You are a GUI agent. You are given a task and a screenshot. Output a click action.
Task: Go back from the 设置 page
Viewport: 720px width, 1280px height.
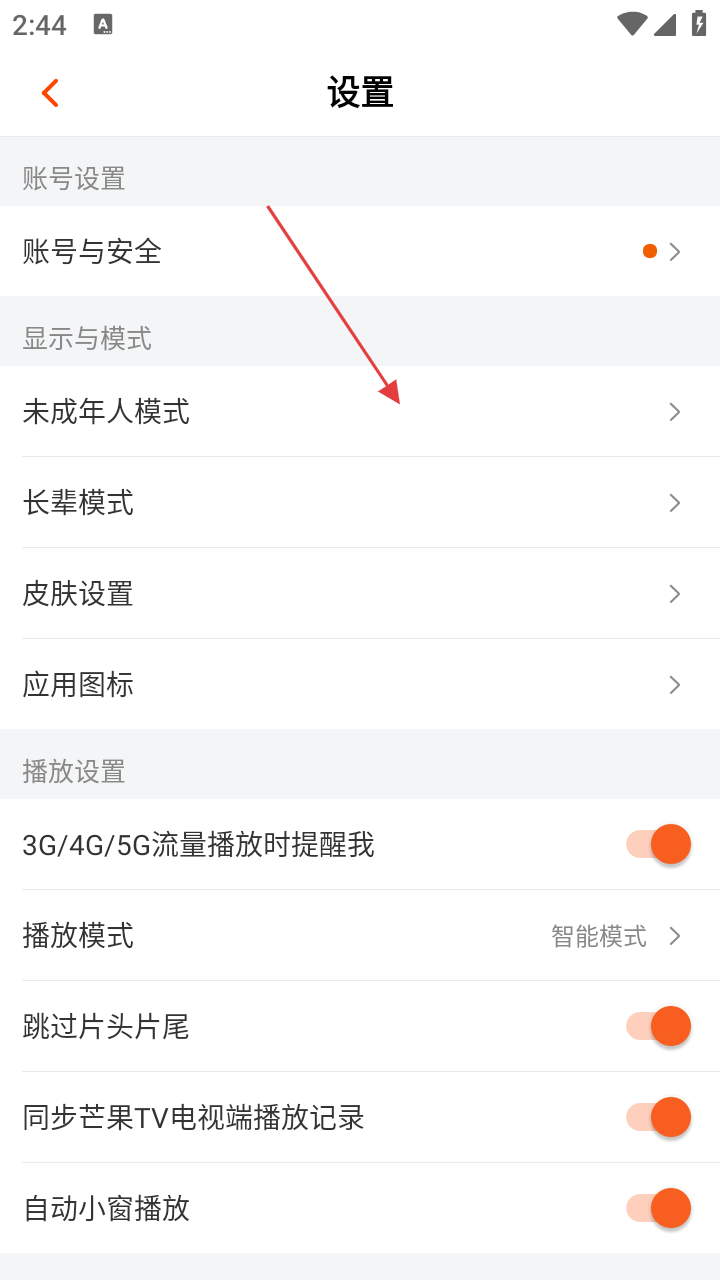click(x=50, y=93)
